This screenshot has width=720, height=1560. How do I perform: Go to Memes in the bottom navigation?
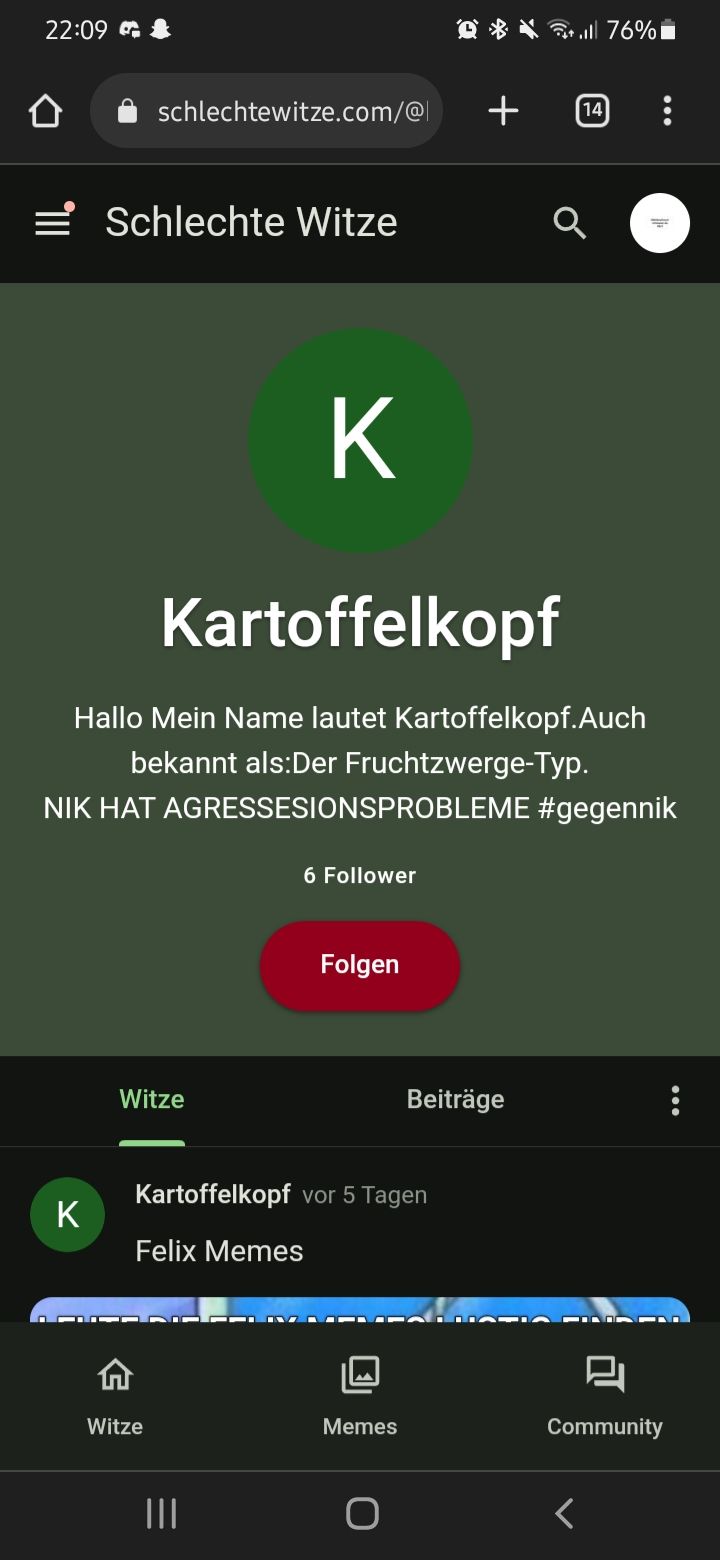360,1396
